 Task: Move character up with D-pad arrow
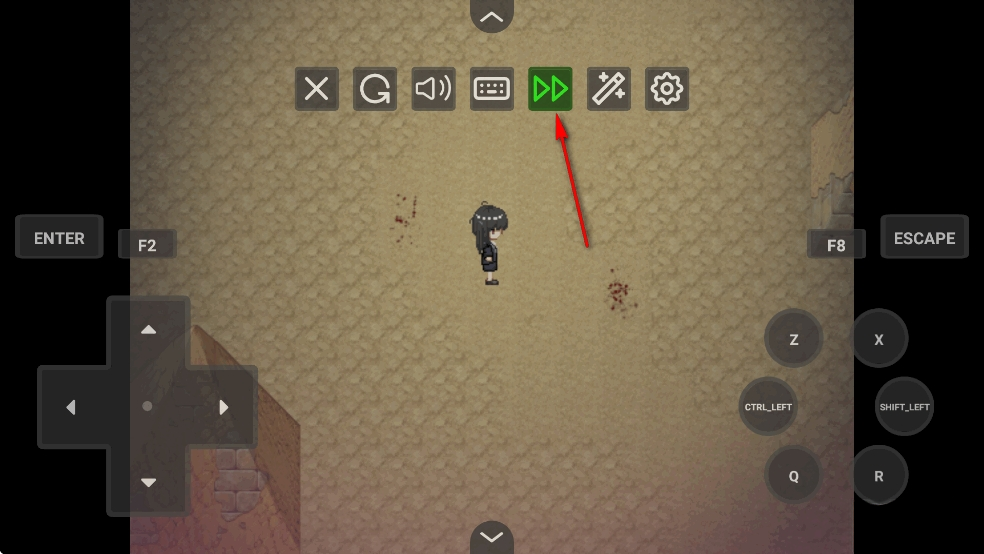click(148, 330)
